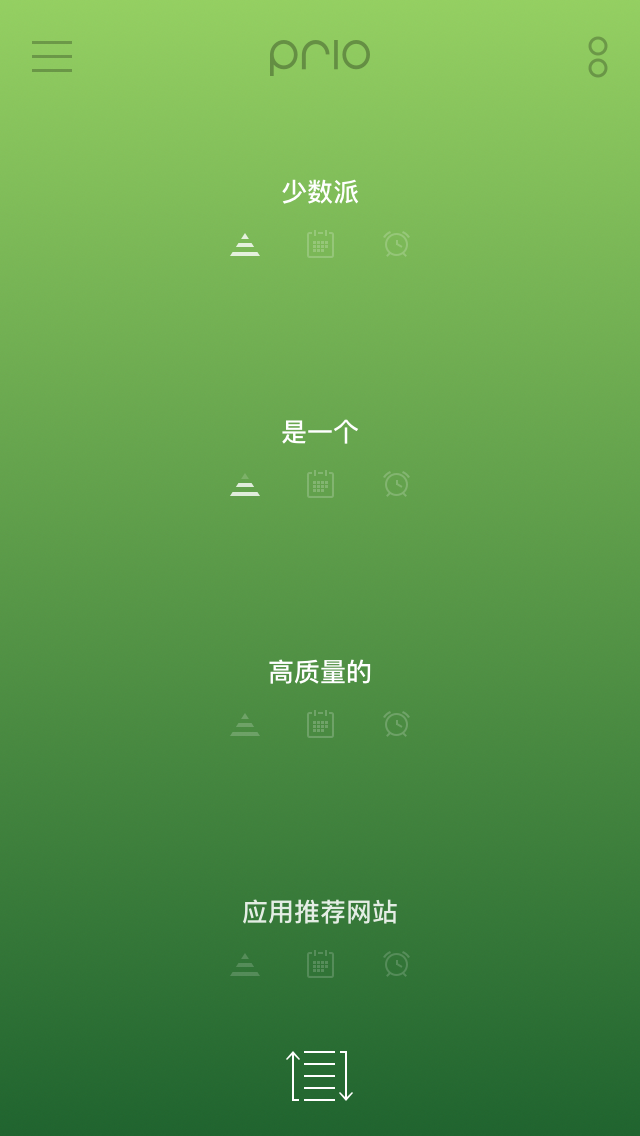Screen dimensions: 640x1136
Task: Set alarm reminder for 是一个 task
Action: (x=396, y=485)
